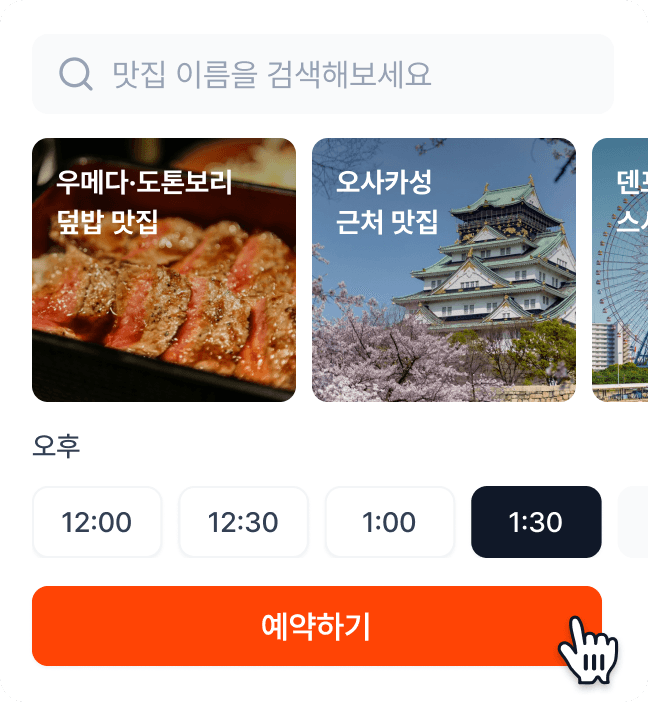
Task: Choose the 12:30 time slot
Action: (x=243, y=522)
